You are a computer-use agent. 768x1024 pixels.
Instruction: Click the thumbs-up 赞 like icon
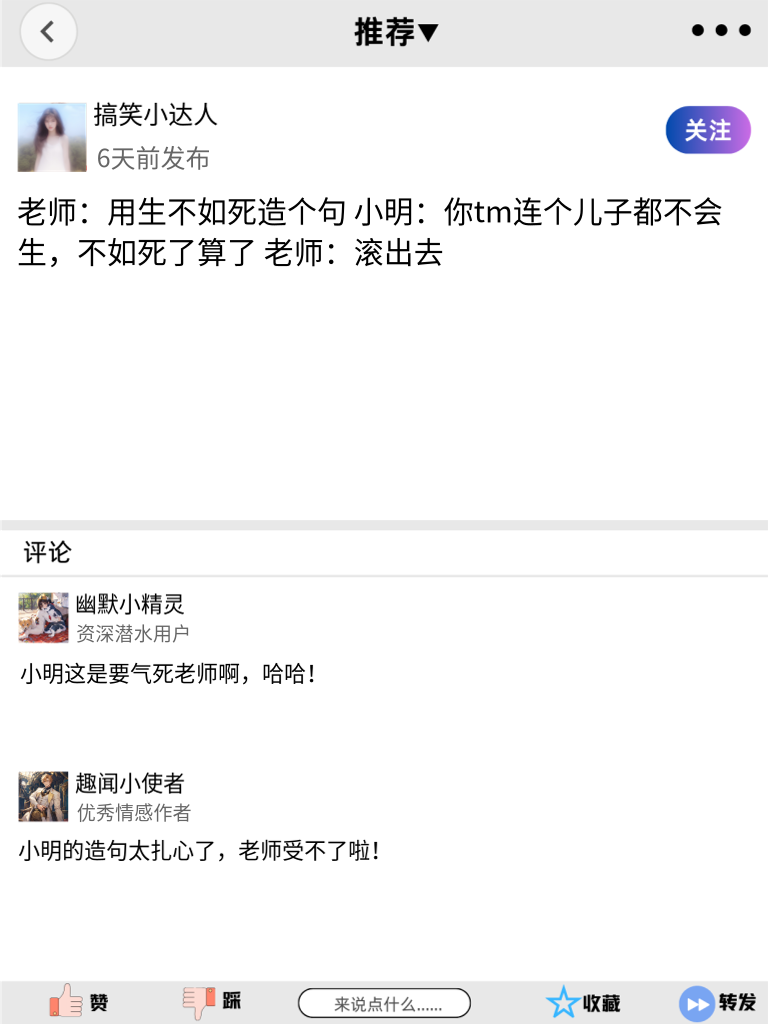coord(66,1001)
